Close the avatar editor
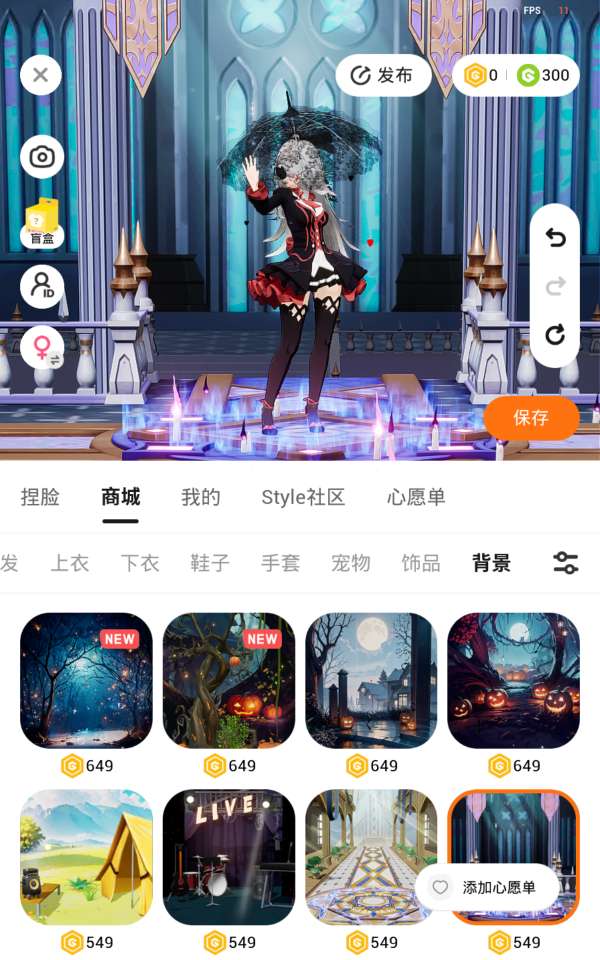 [x=41, y=75]
